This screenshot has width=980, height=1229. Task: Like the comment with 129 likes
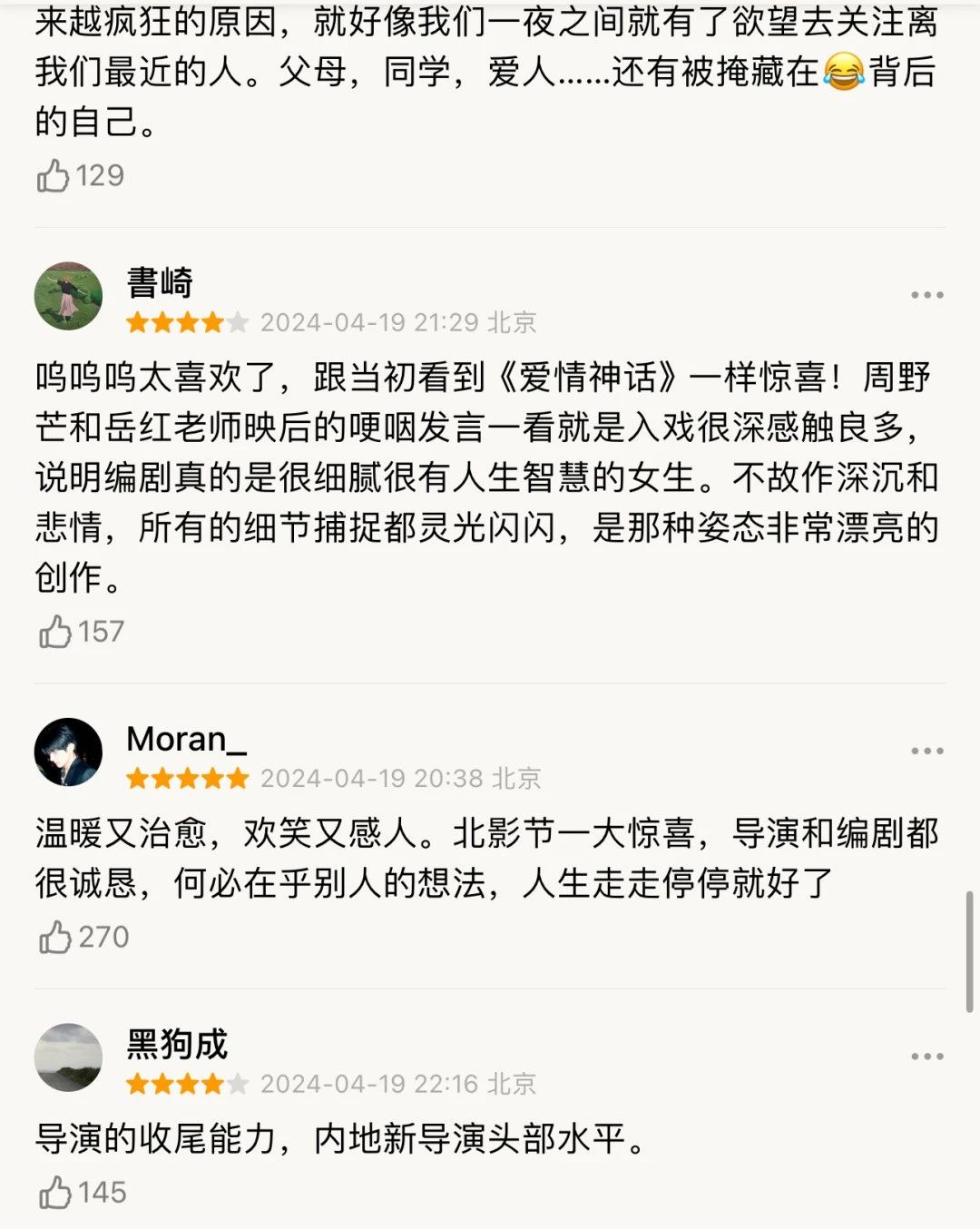click(54, 176)
